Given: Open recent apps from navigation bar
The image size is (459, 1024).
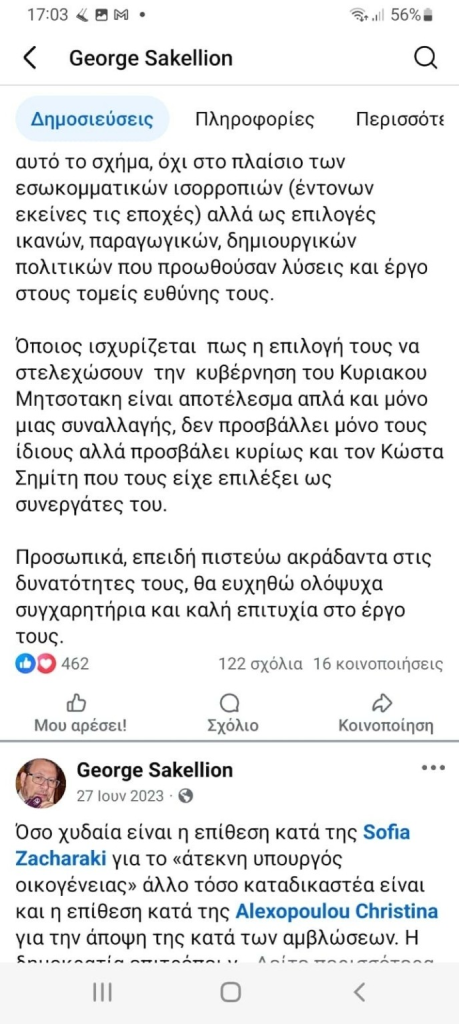Looking at the screenshot, I should click(102, 993).
